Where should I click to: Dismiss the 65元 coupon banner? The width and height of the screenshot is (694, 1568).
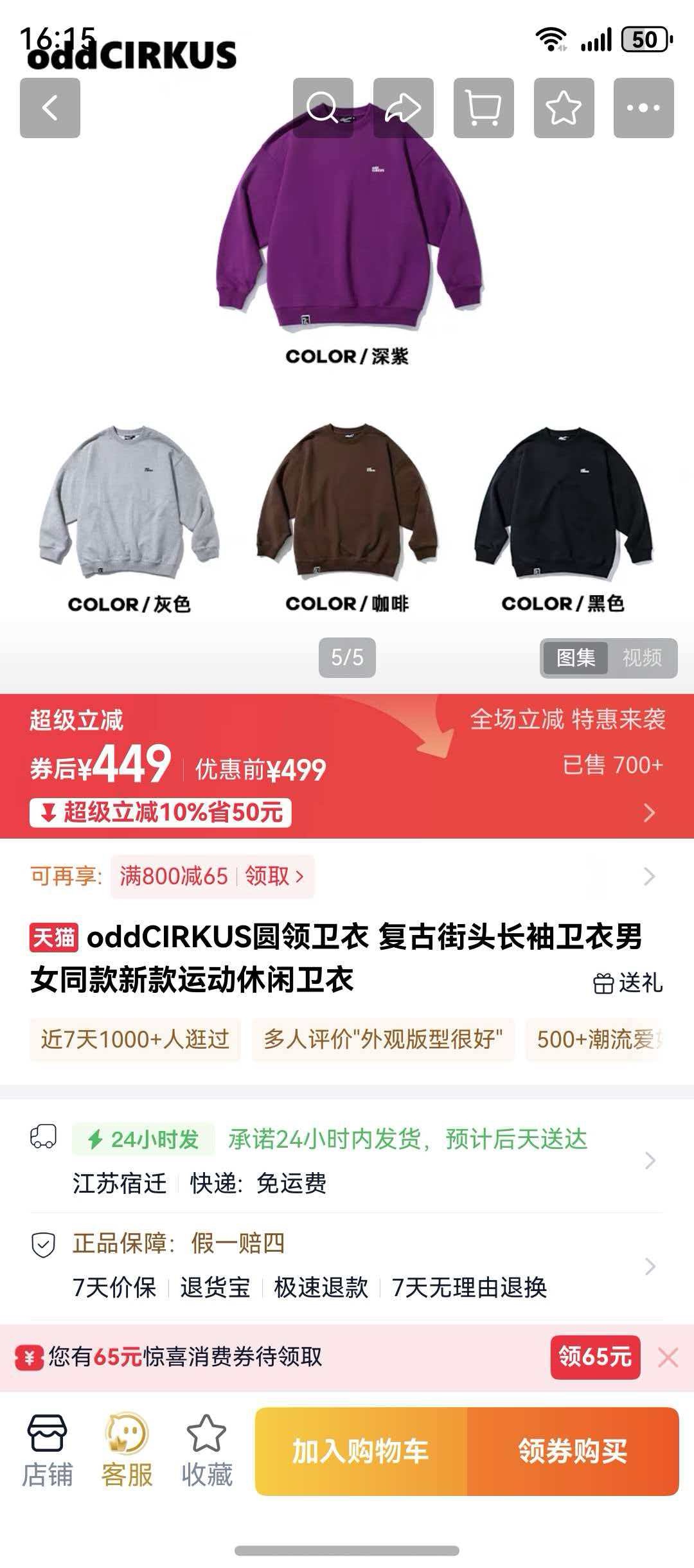click(668, 1357)
